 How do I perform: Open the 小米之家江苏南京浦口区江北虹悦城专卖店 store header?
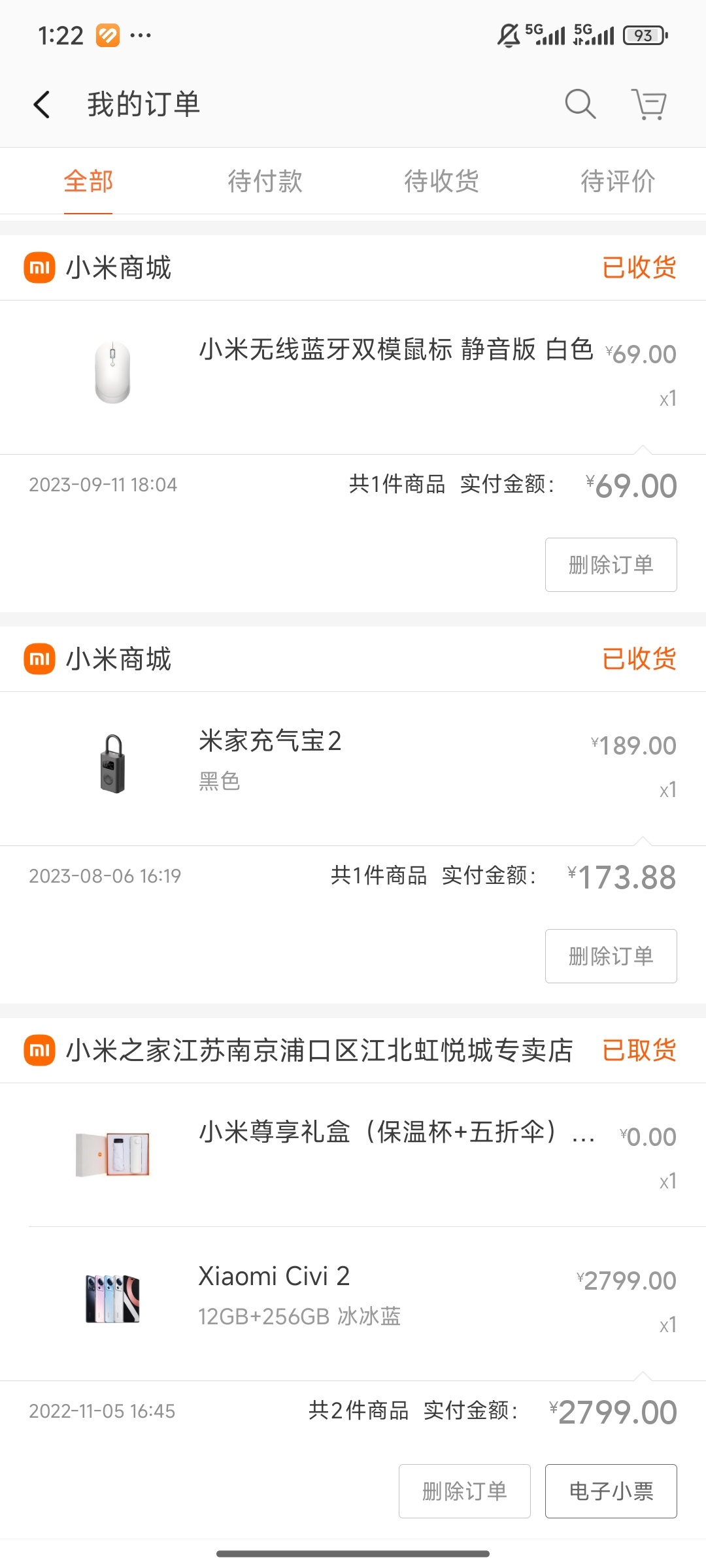click(x=319, y=1051)
